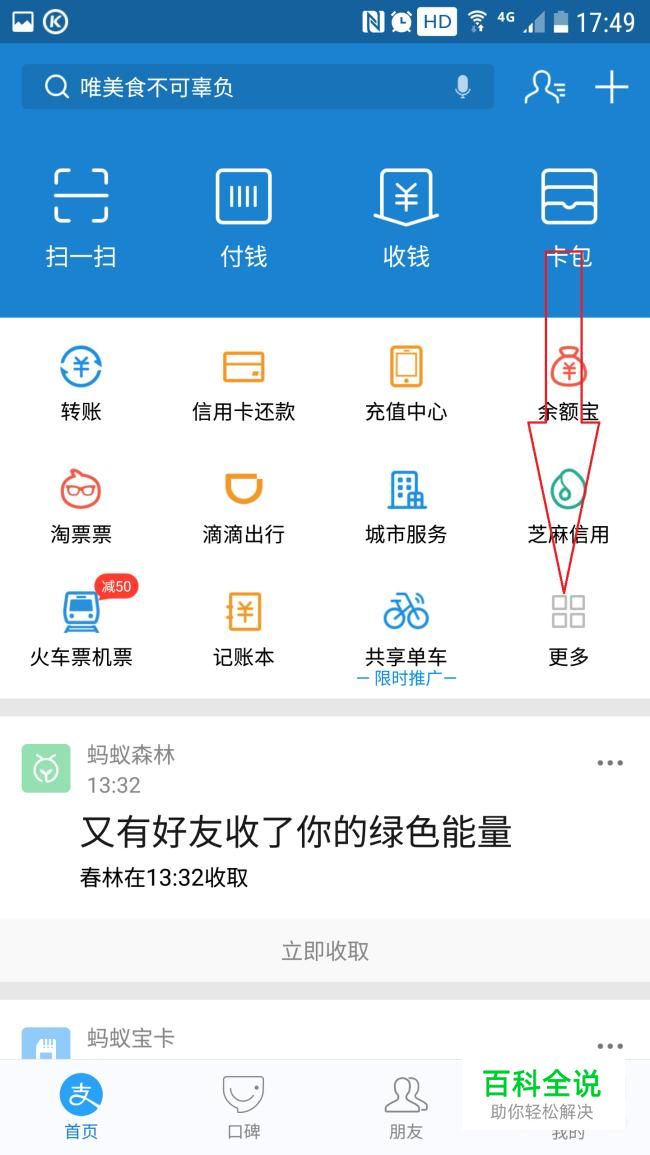Tap 更多 to see all services
The width and height of the screenshot is (650, 1155).
pyautogui.click(x=568, y=628)
